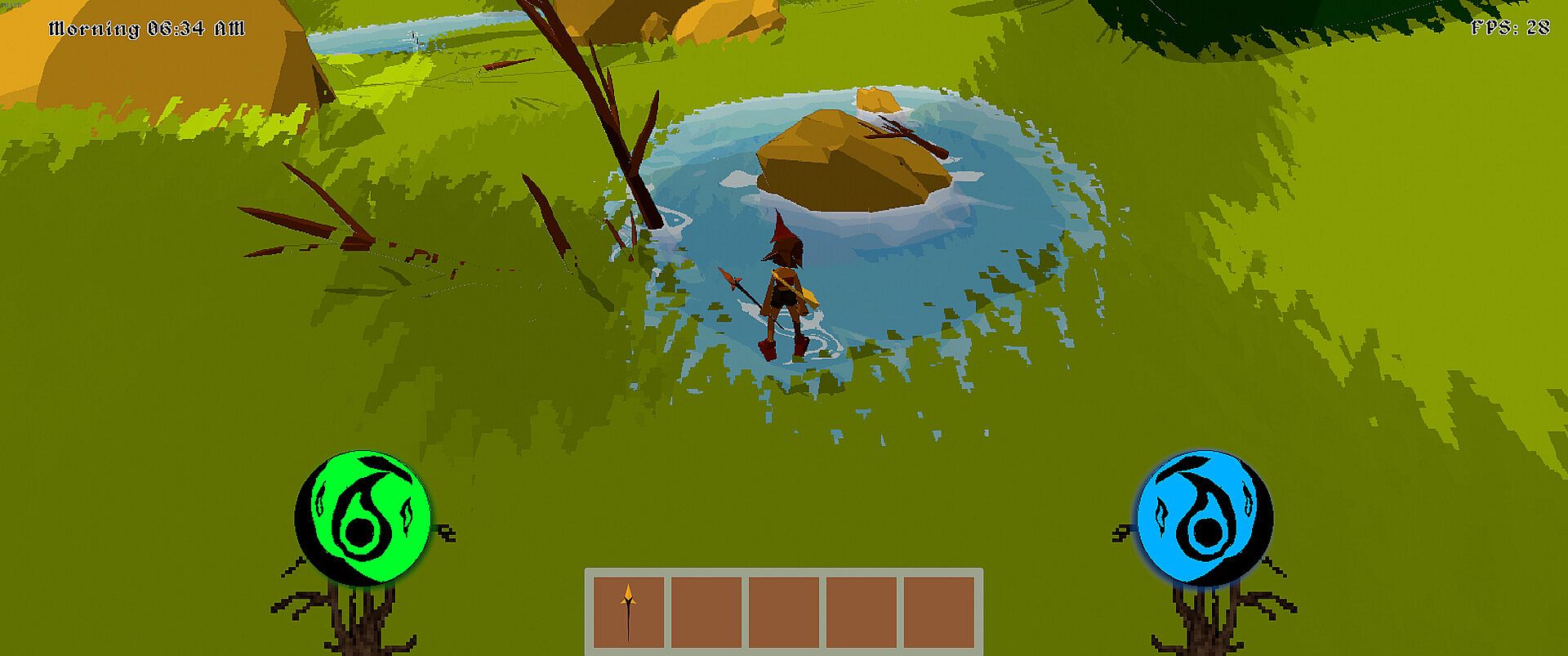Select the last empty hotbar slot

[938, 611]
